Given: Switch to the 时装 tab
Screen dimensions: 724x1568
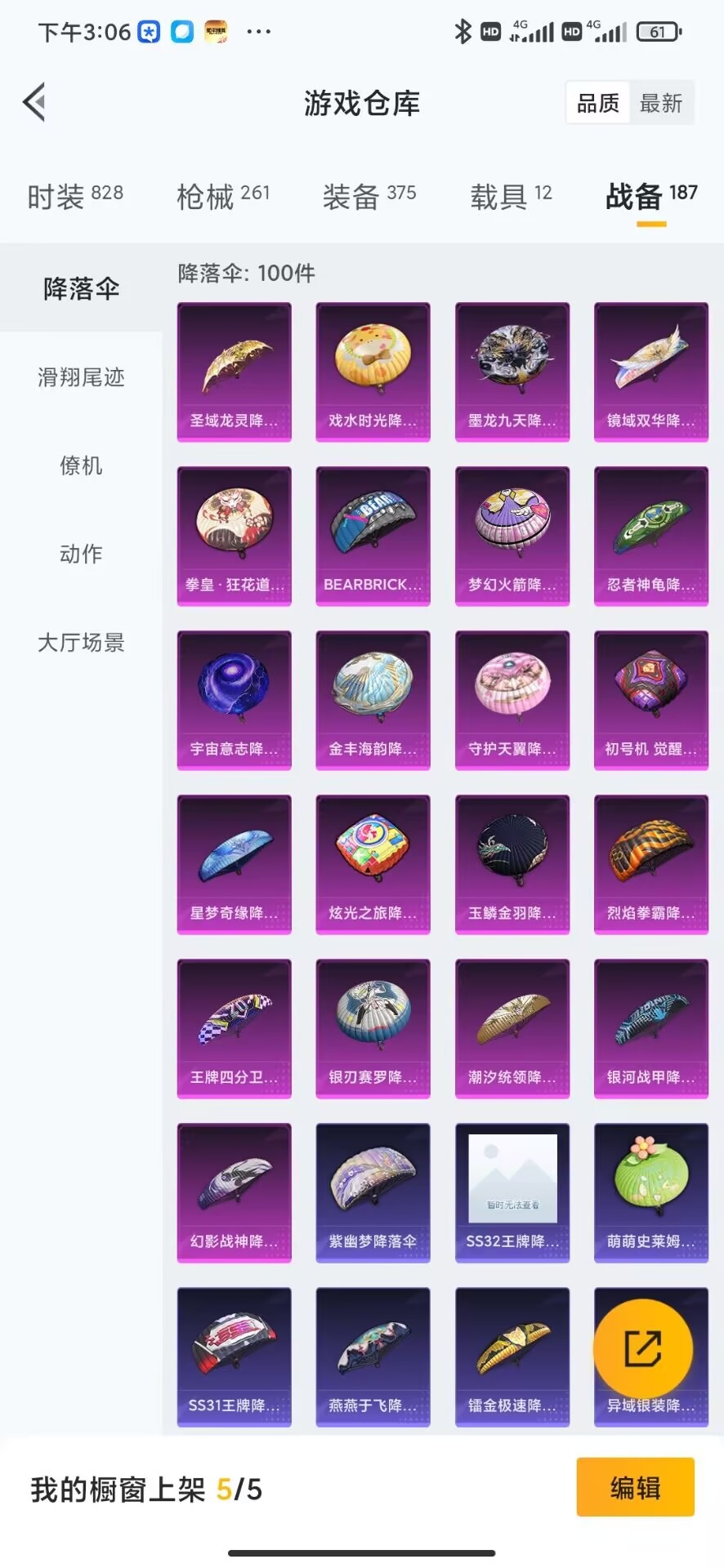Looking at the screenshot, I should click(x=75, y=197).
